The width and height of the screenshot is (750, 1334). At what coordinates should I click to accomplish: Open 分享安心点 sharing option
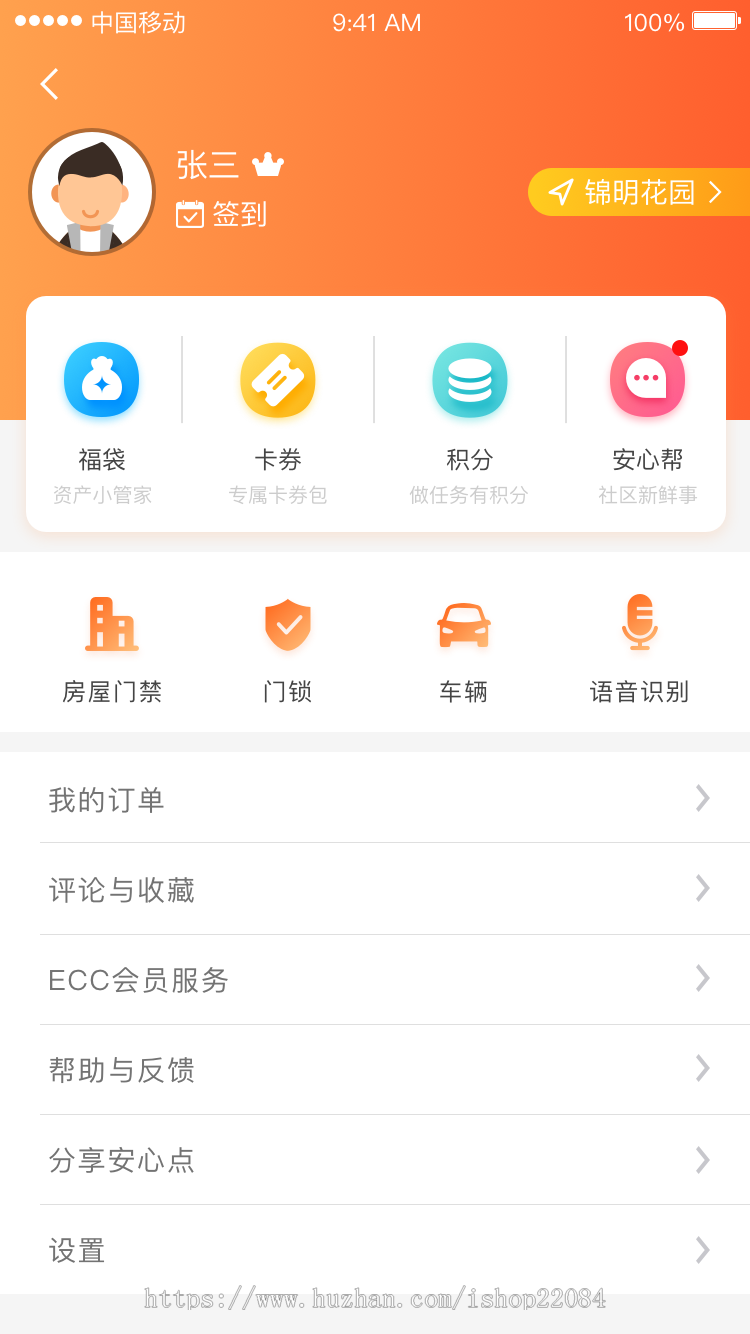tap(375, 1160)
